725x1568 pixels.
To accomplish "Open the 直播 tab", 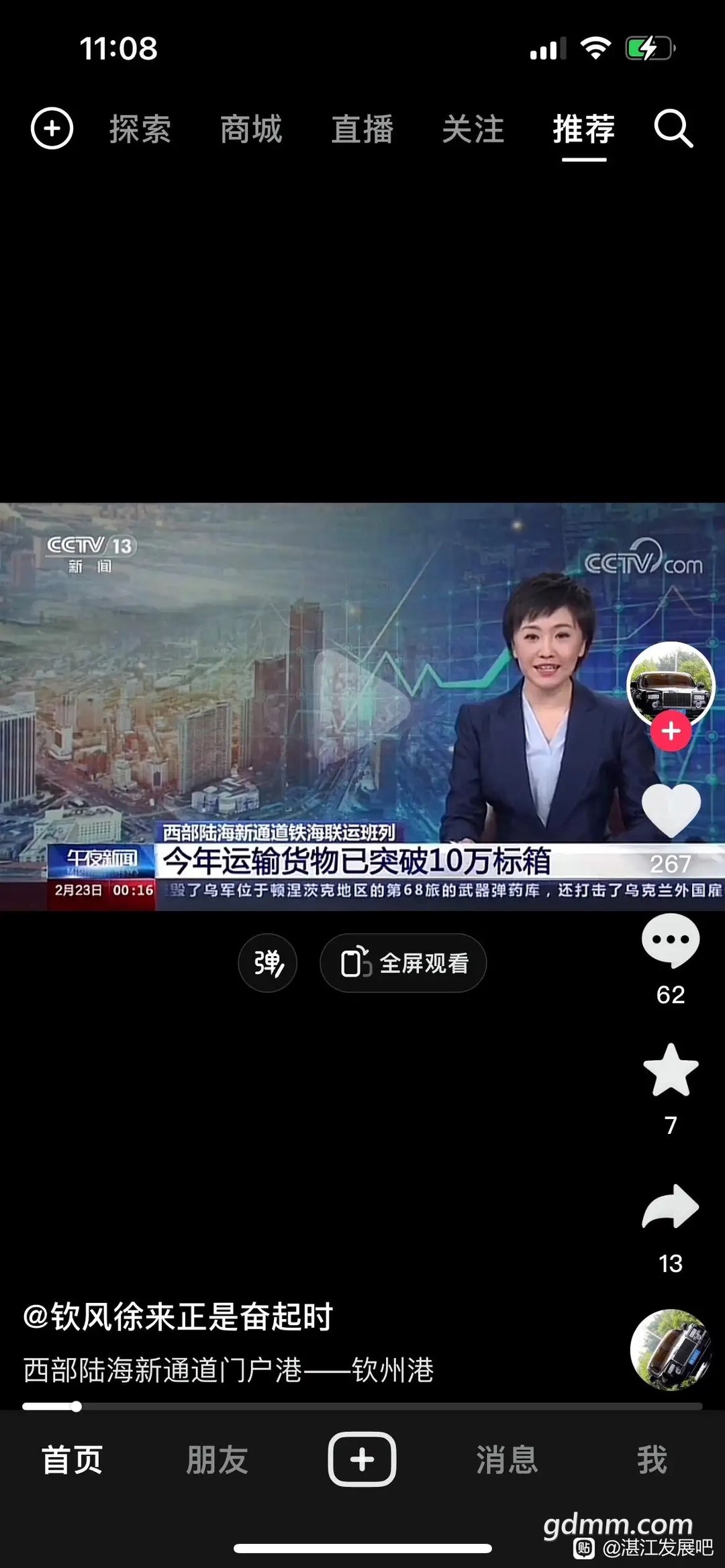I will [x=362, y=129].
